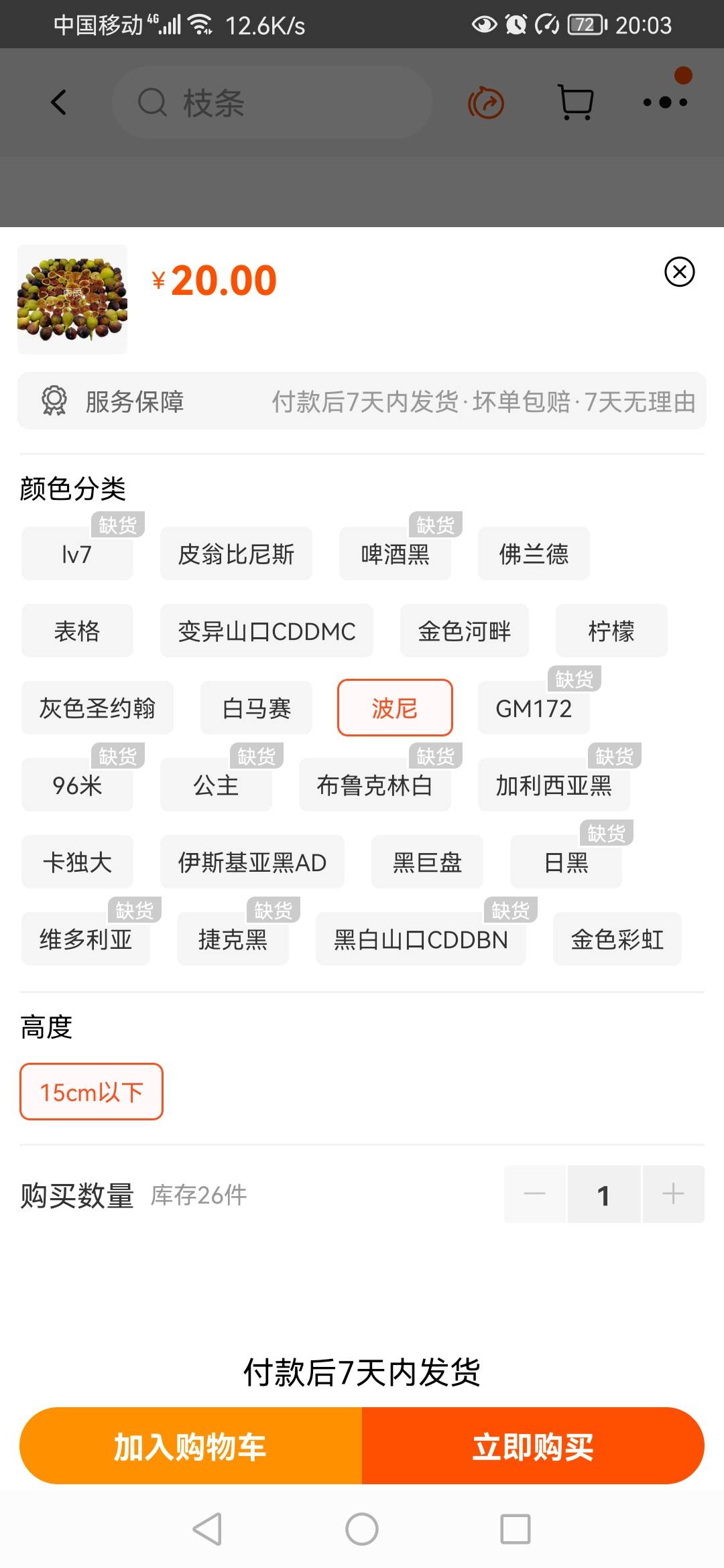Viewport: 724px width, 1568px height.
Task: Open the 服务保障 service guarantee row
Action: click(x=362, y=401)
